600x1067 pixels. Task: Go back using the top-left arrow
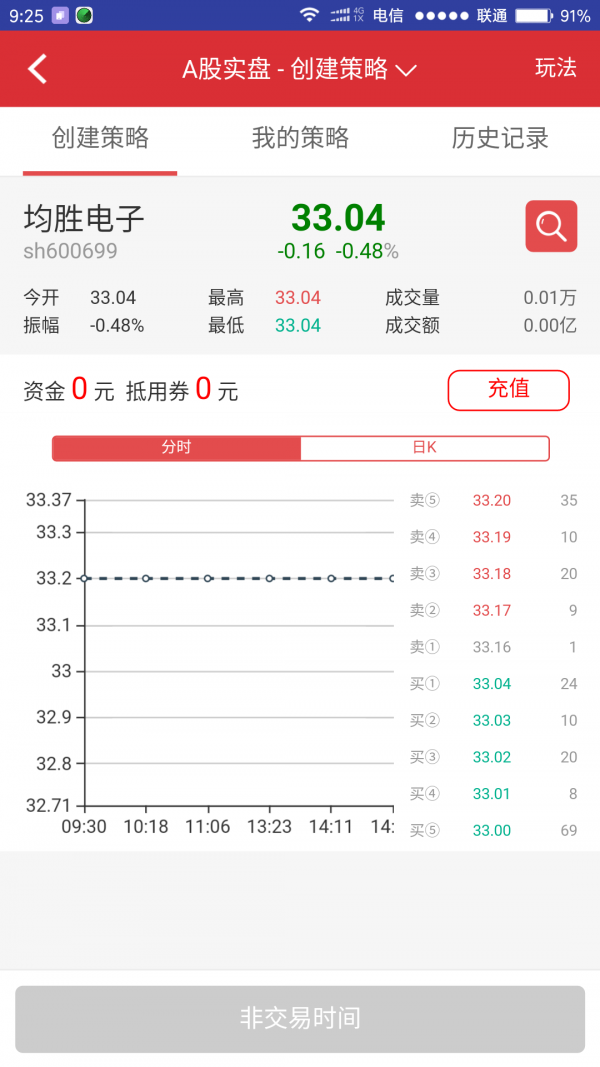(37, 69)
